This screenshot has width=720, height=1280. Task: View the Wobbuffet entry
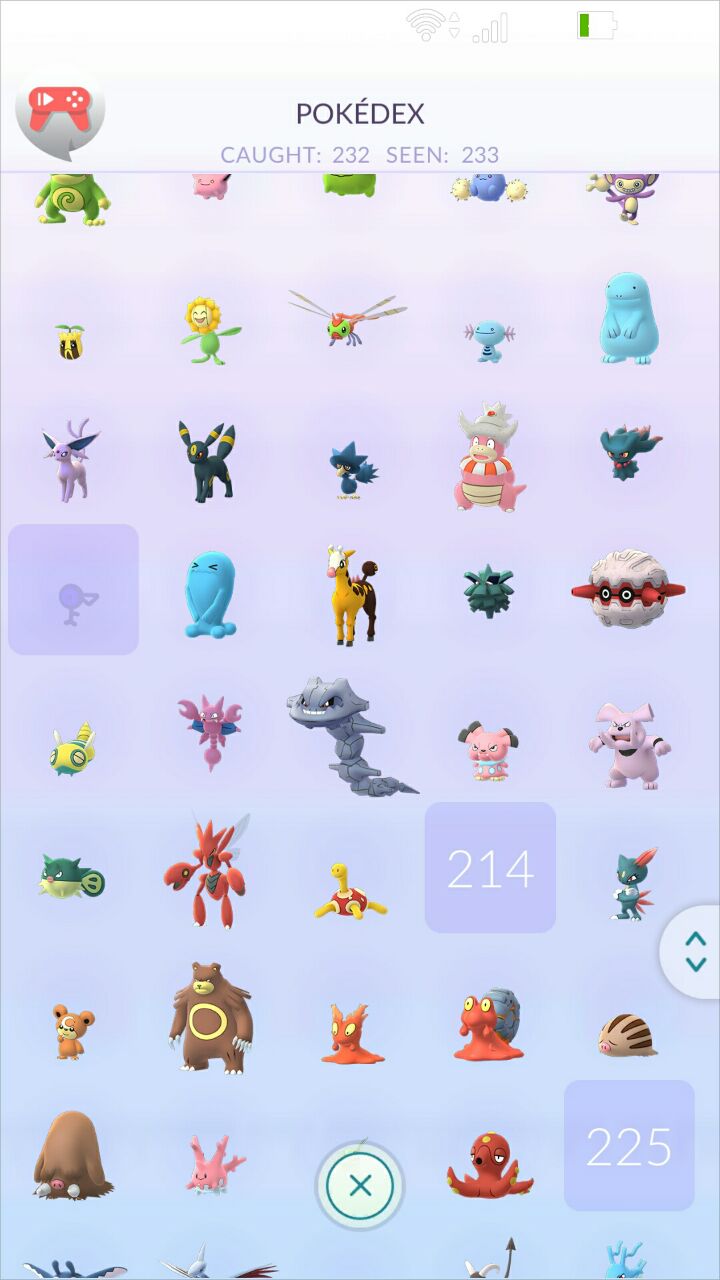tap(211, 595)
